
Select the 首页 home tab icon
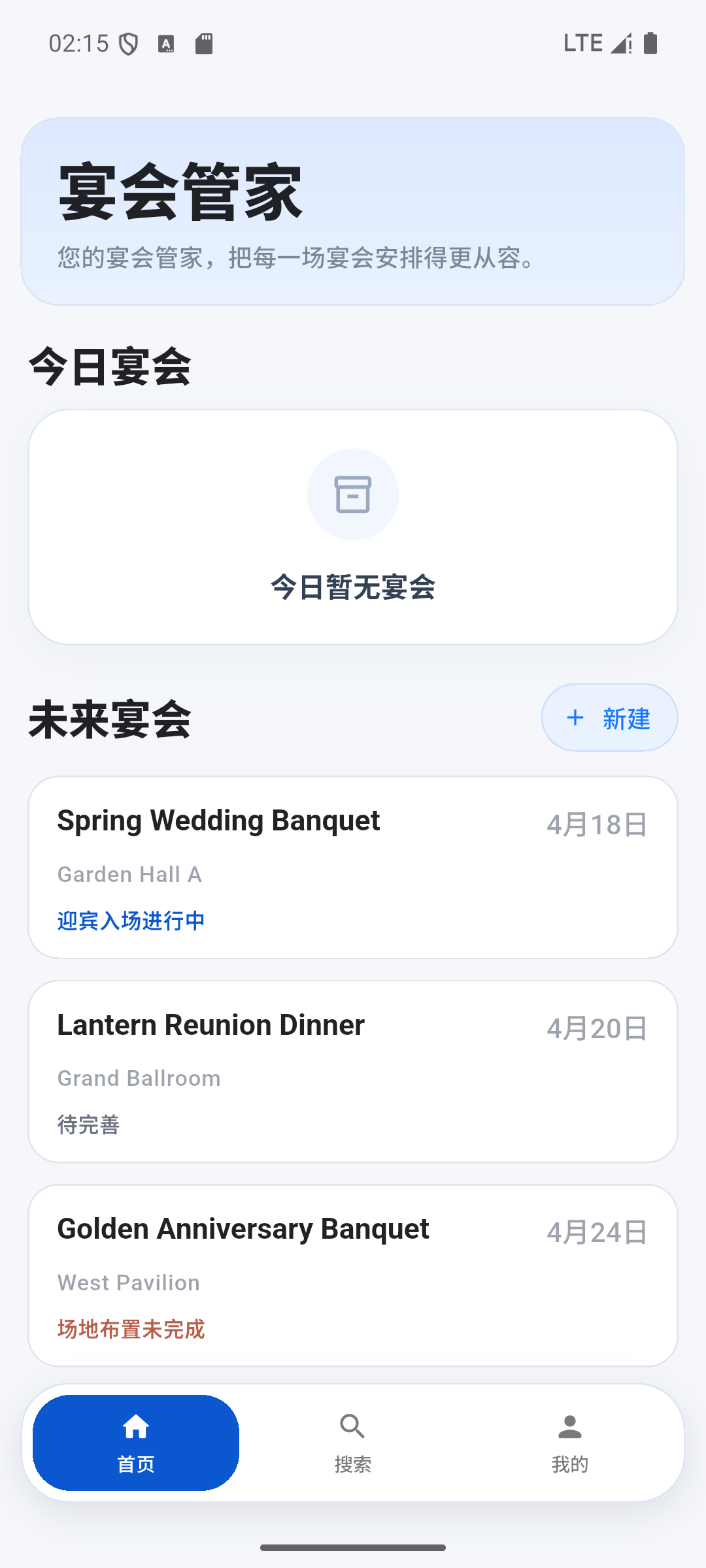(x=136, y=1426)
